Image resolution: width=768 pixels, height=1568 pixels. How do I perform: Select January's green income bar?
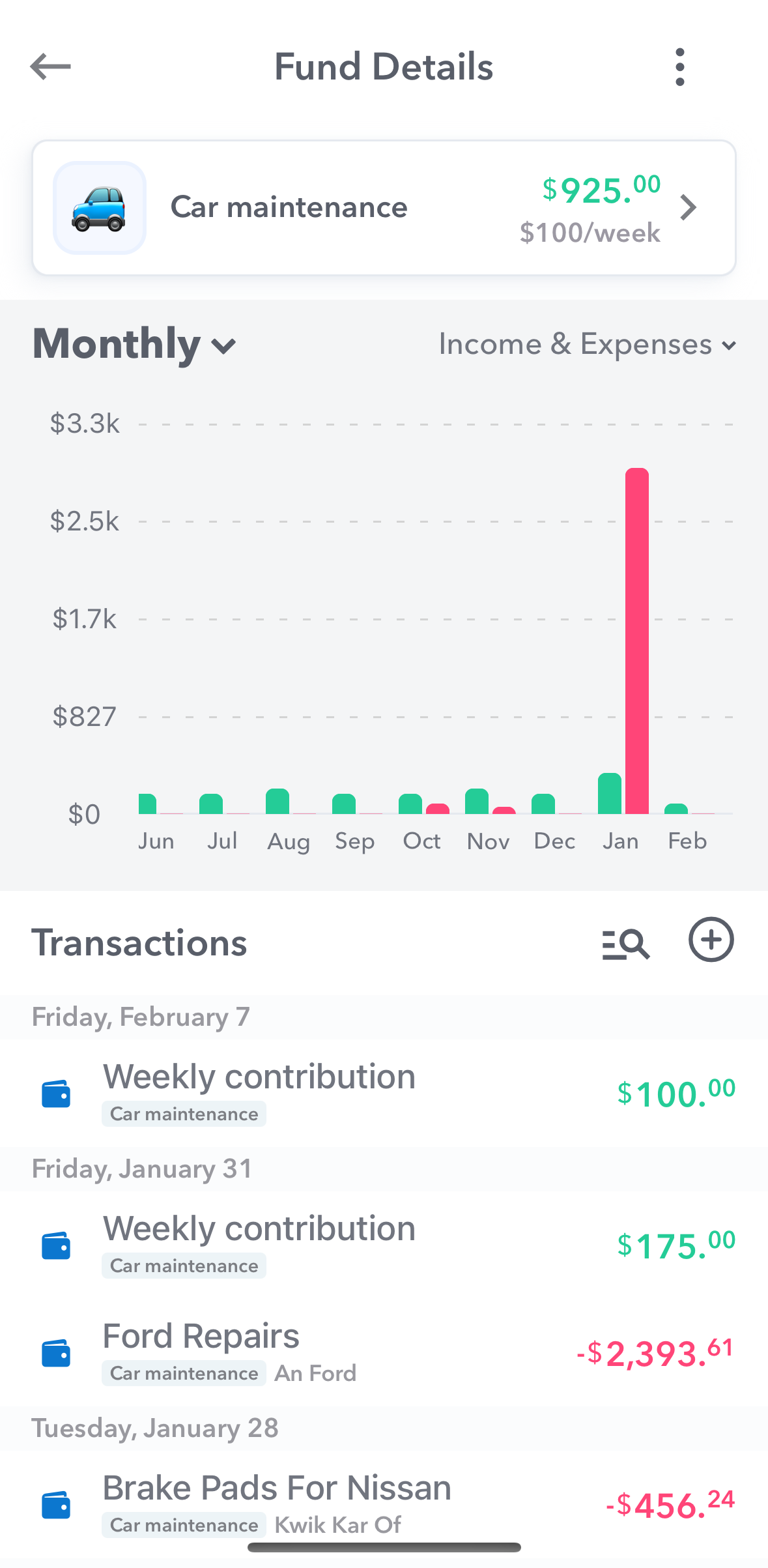pos(608,792)
